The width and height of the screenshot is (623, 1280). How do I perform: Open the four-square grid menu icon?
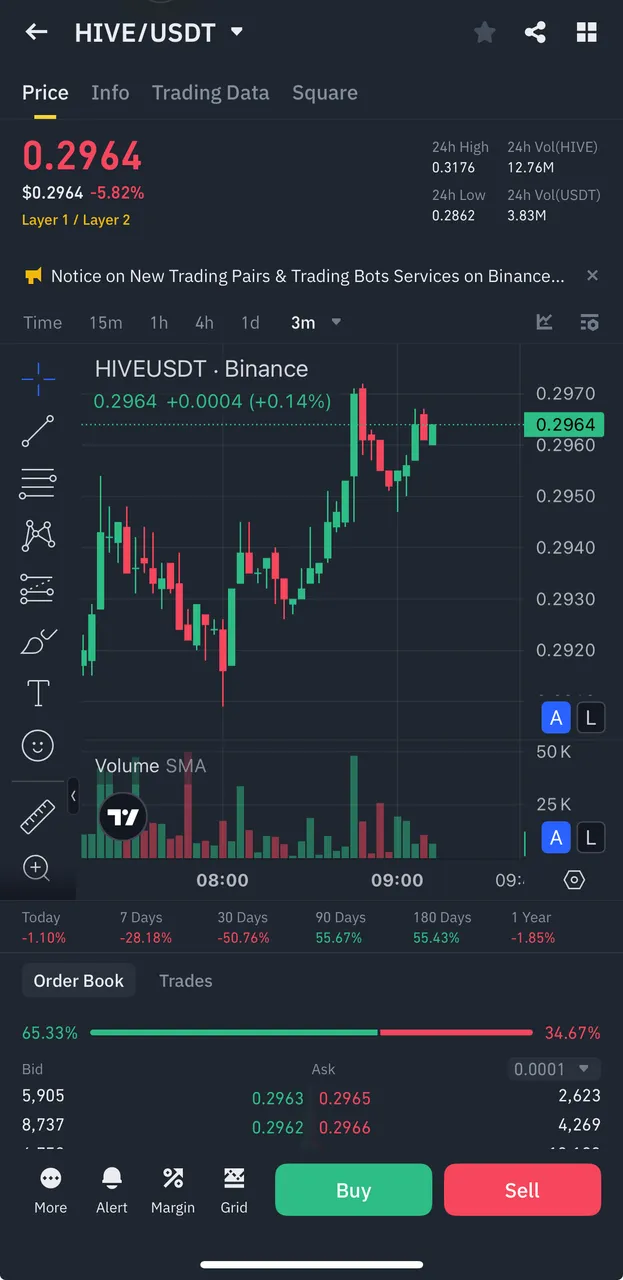pos(586,33)
